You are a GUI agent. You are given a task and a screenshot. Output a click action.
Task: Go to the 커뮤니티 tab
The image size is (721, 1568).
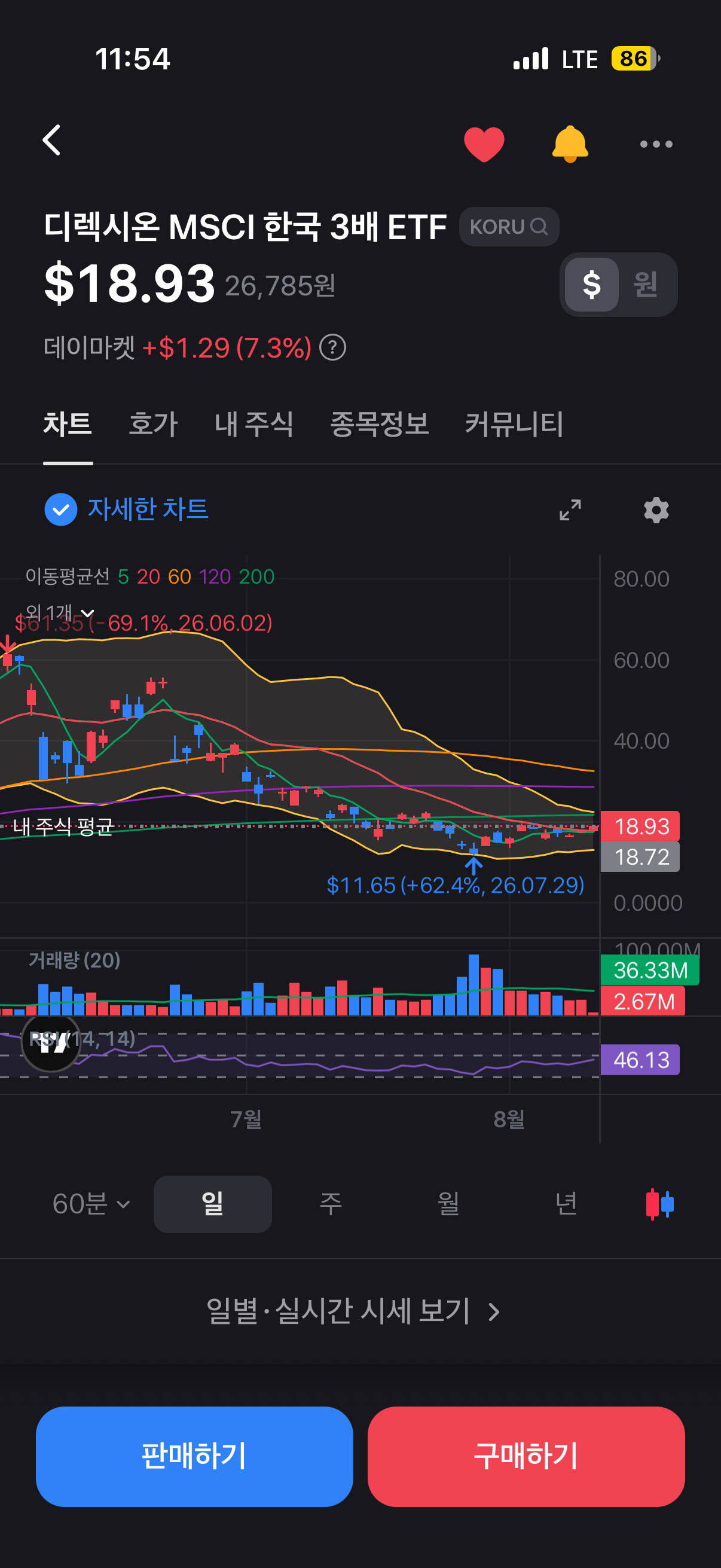click(514, 423)
